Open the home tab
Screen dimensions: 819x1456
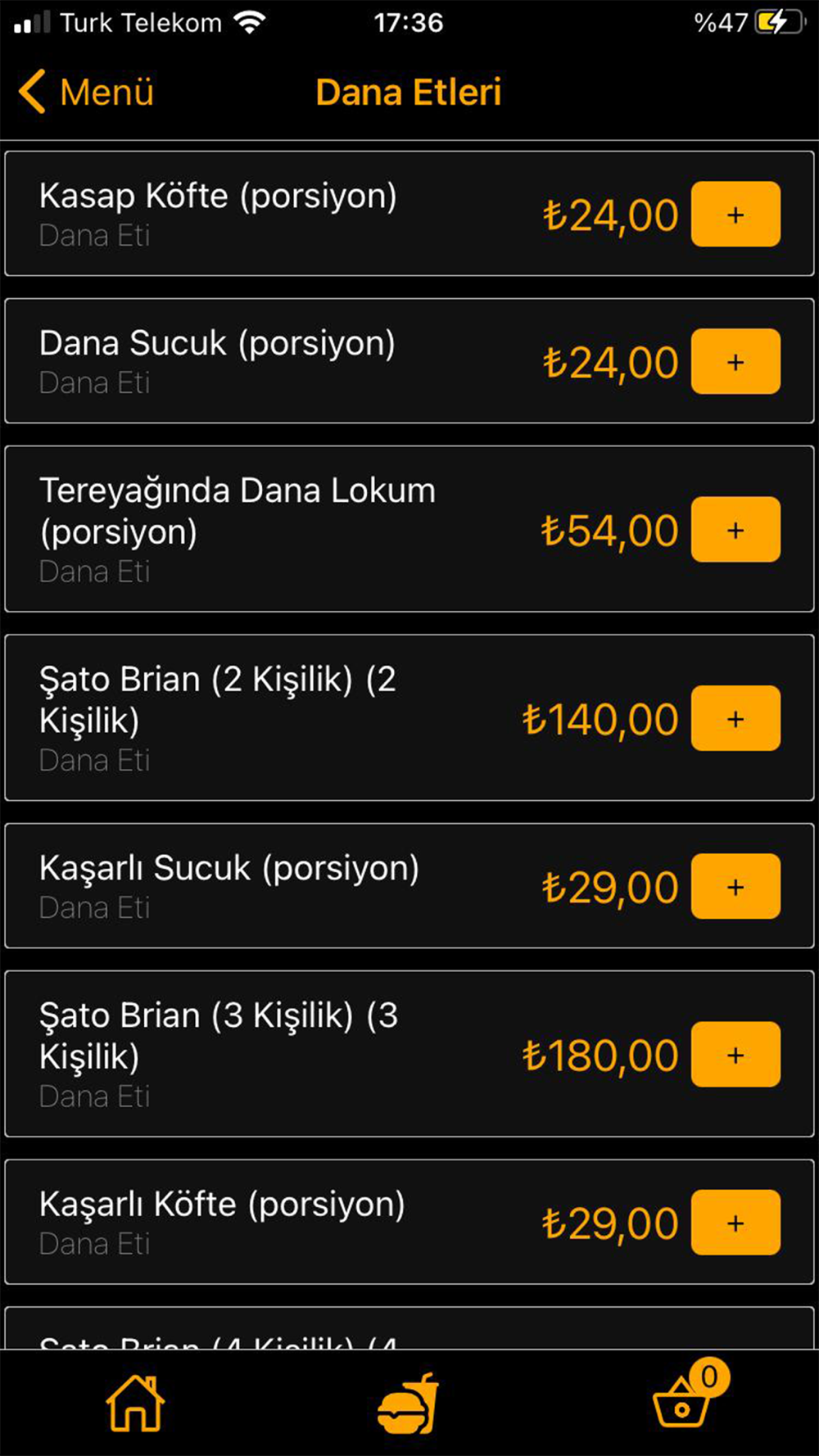135,1404
